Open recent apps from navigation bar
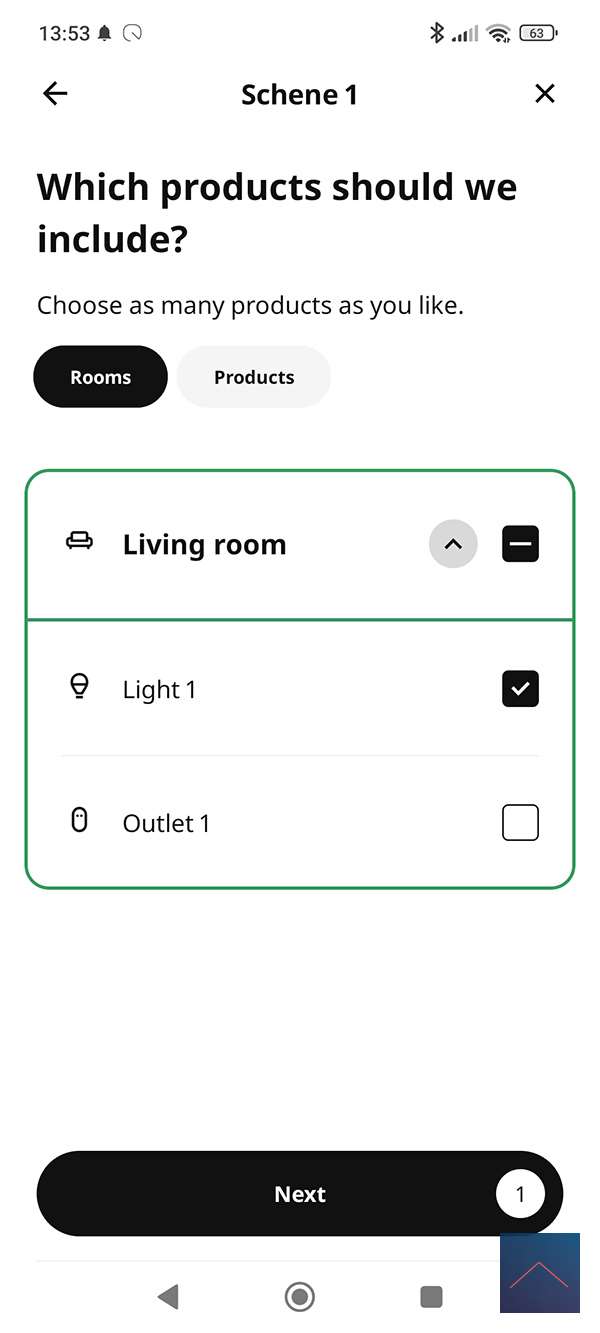The width and height of the screenshot is (600, 1333). click(431, 1297)
